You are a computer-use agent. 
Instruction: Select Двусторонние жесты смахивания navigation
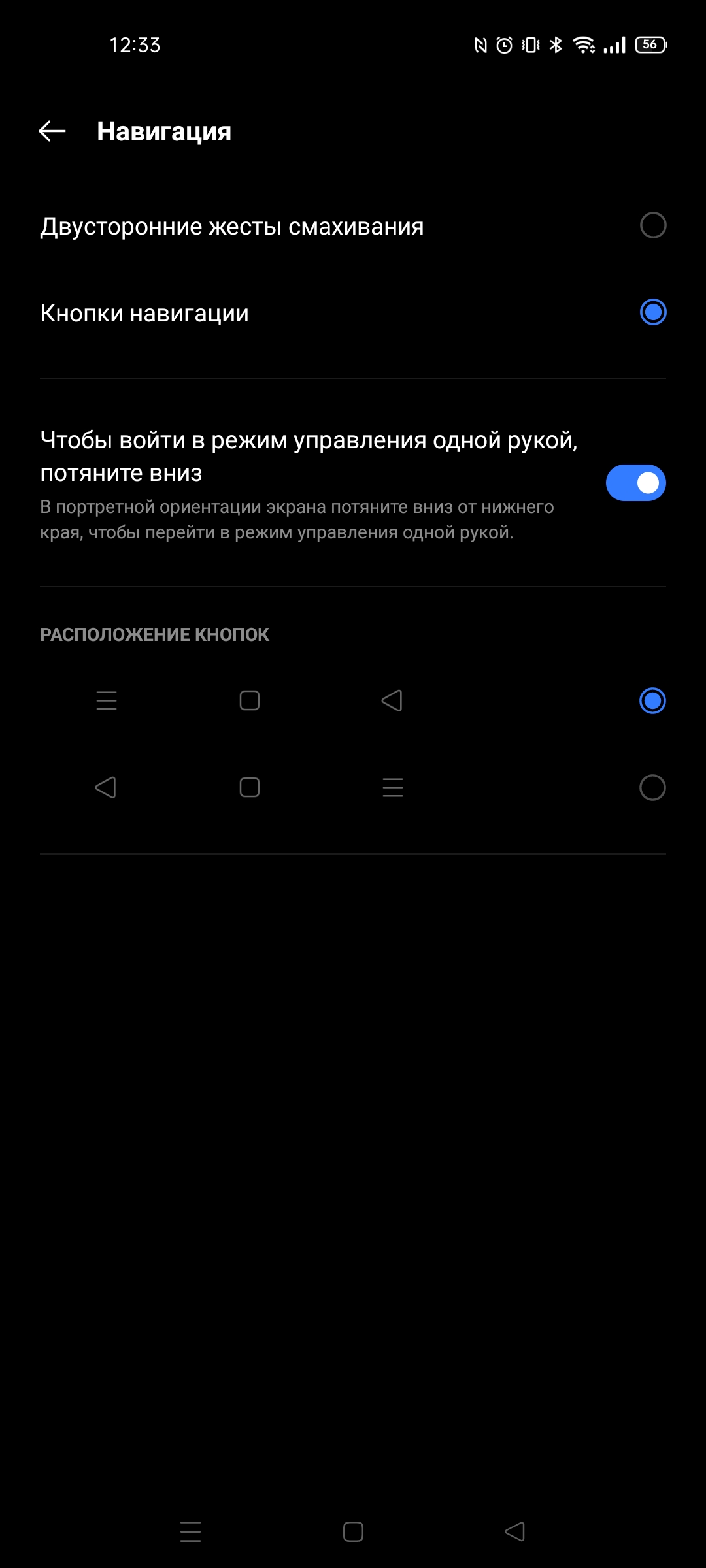click(x=652, y=225)
